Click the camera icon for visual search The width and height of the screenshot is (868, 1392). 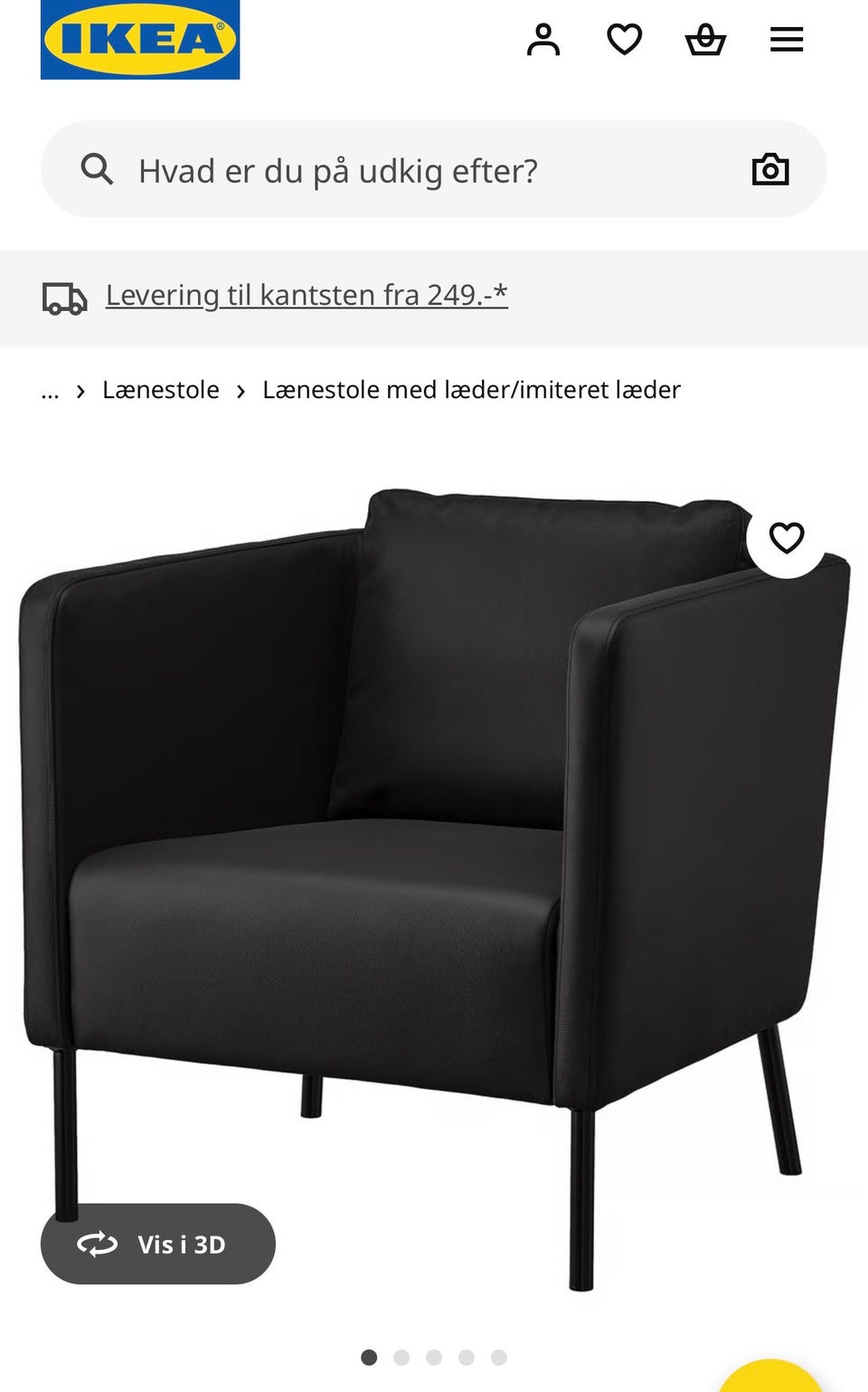(x=771, y=169)
